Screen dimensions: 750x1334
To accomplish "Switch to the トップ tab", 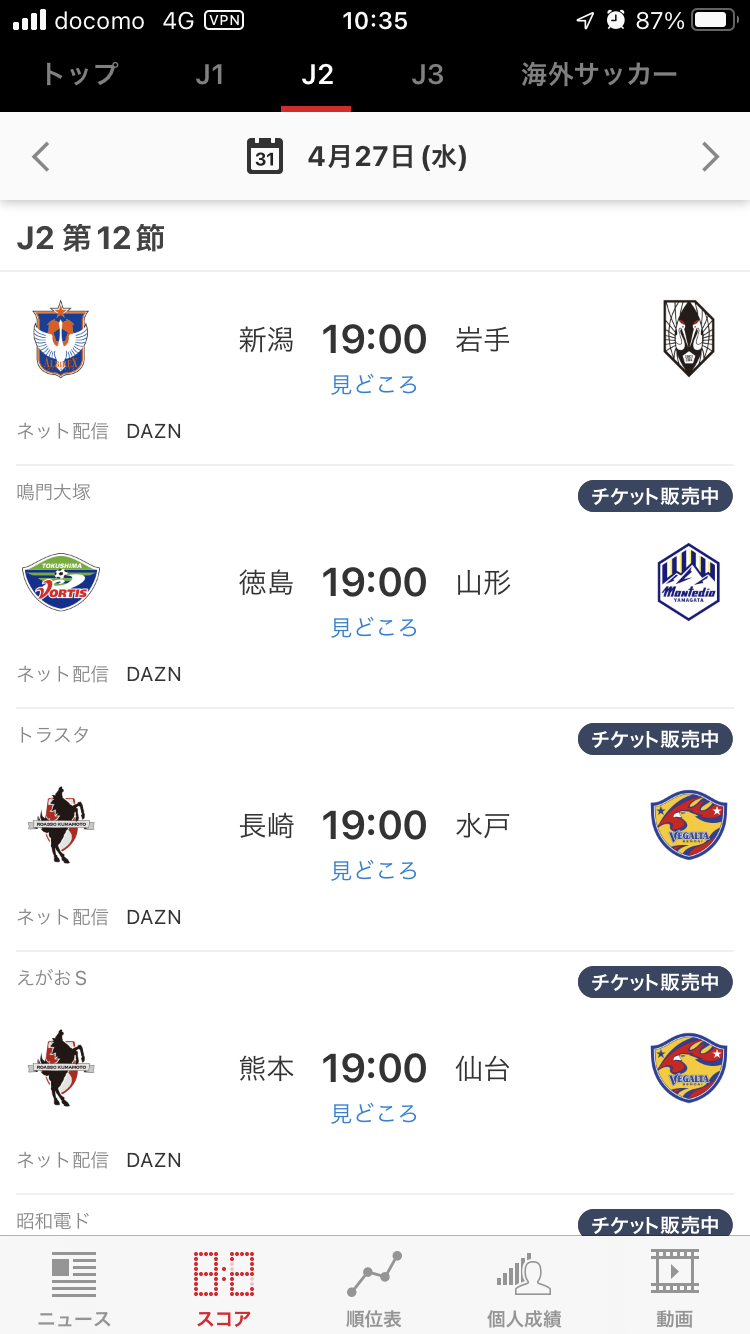I will click(x=80, y=75).
